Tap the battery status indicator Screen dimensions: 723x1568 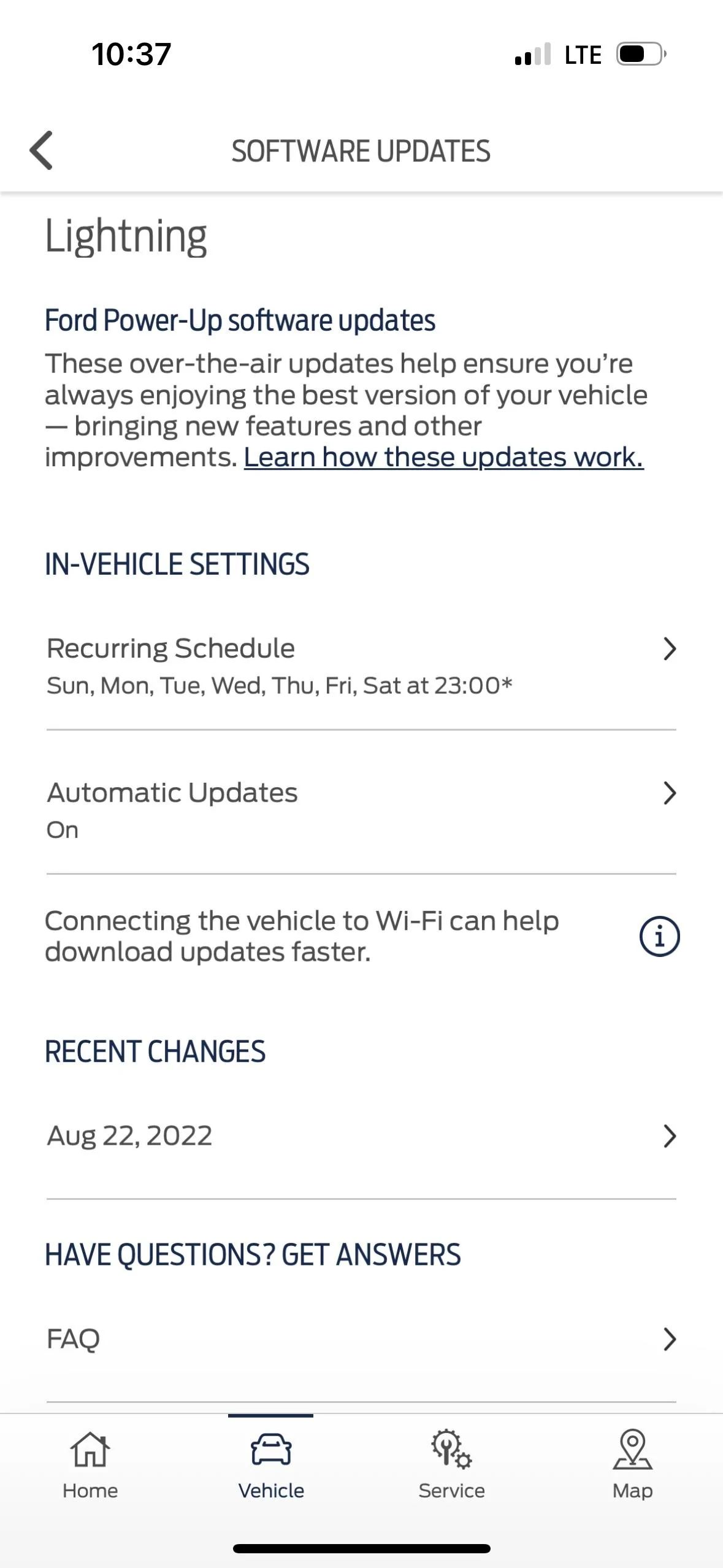637,54
